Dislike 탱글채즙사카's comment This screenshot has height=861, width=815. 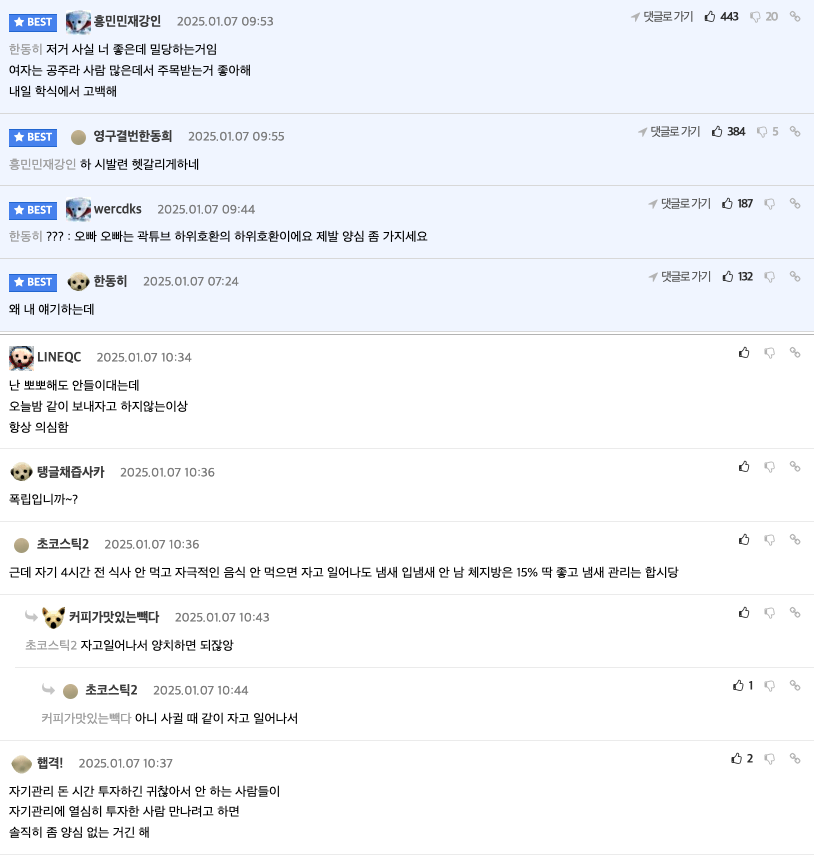(770, 466)
